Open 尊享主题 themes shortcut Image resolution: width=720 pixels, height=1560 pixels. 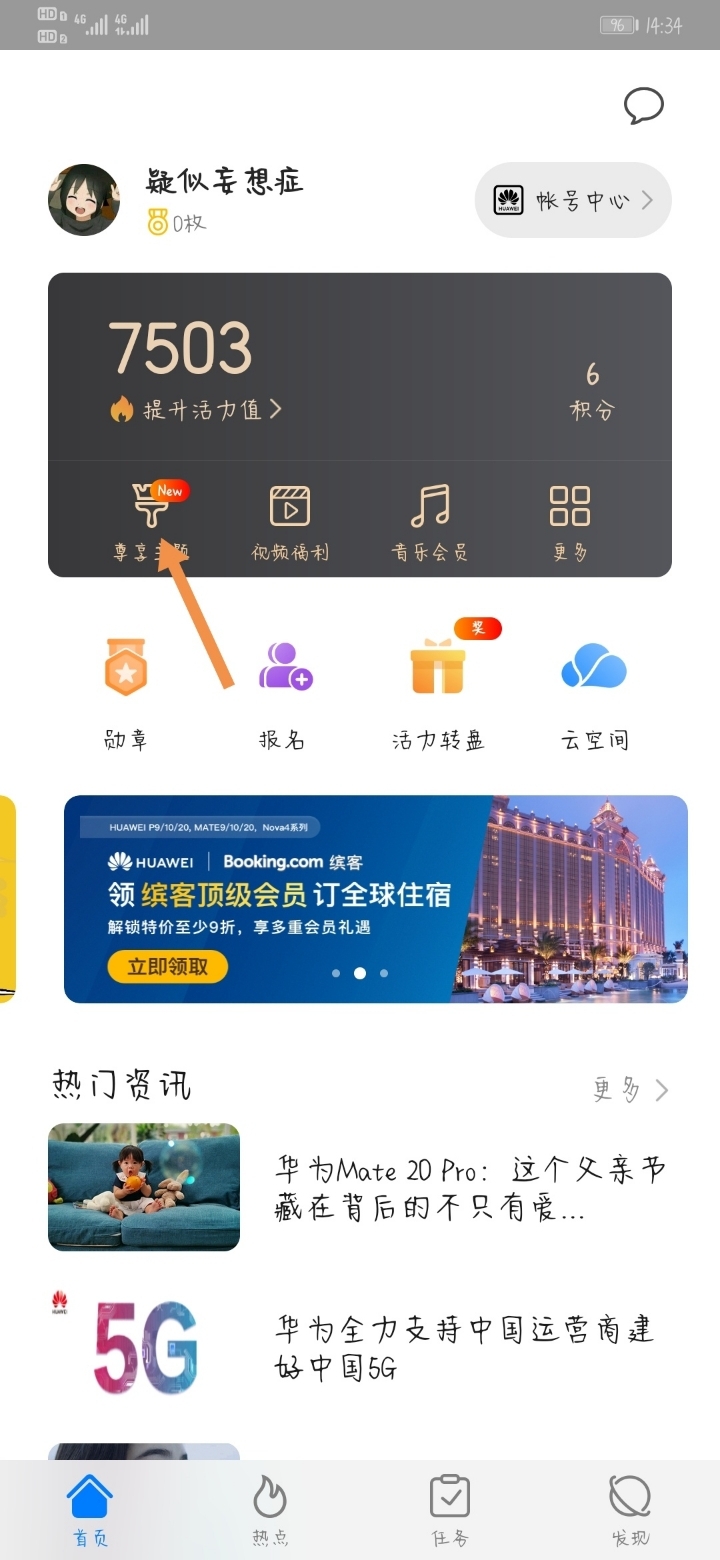(150, 522)
